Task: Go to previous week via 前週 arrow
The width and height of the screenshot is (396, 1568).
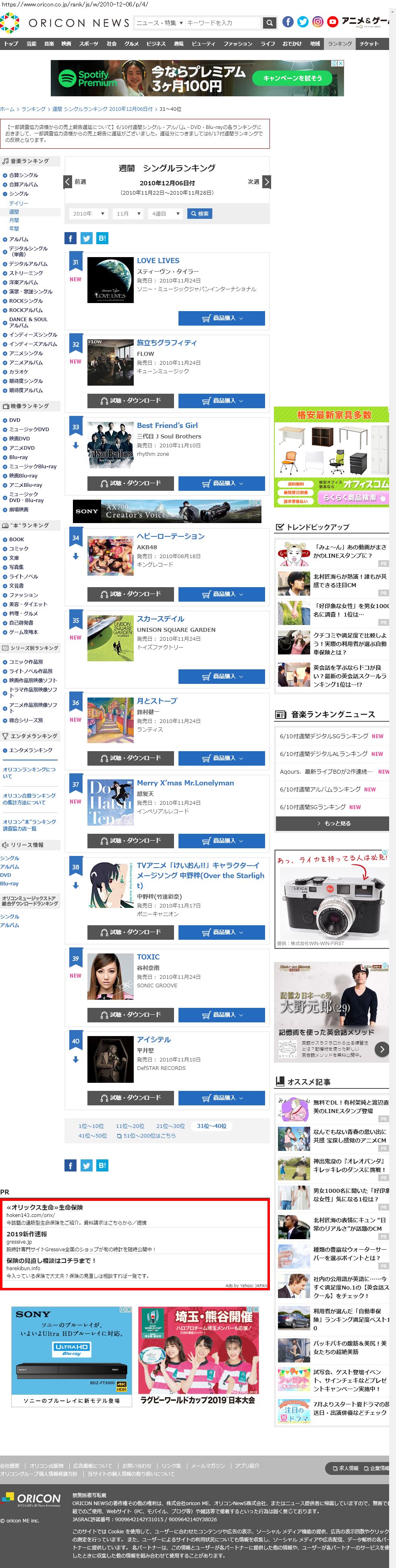Action: tap(68, 181)
